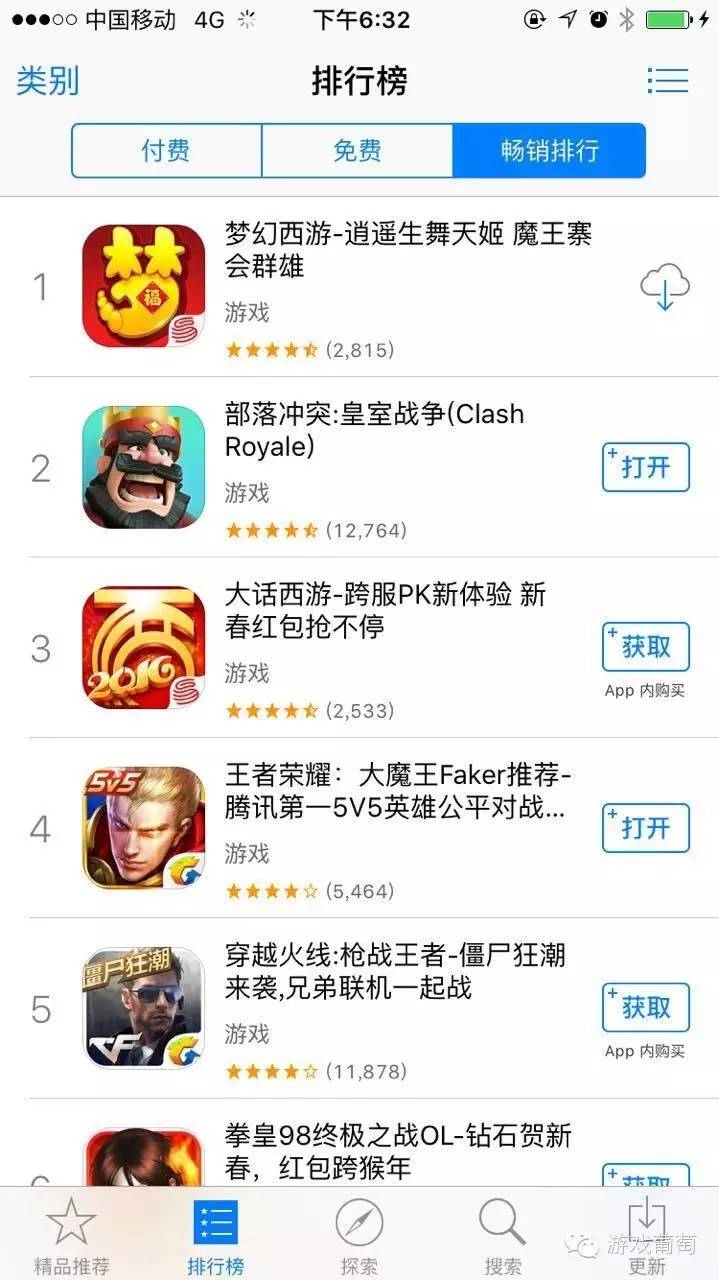Switch to the 探索 explore tab
719x1280 pixels.
359,1236
